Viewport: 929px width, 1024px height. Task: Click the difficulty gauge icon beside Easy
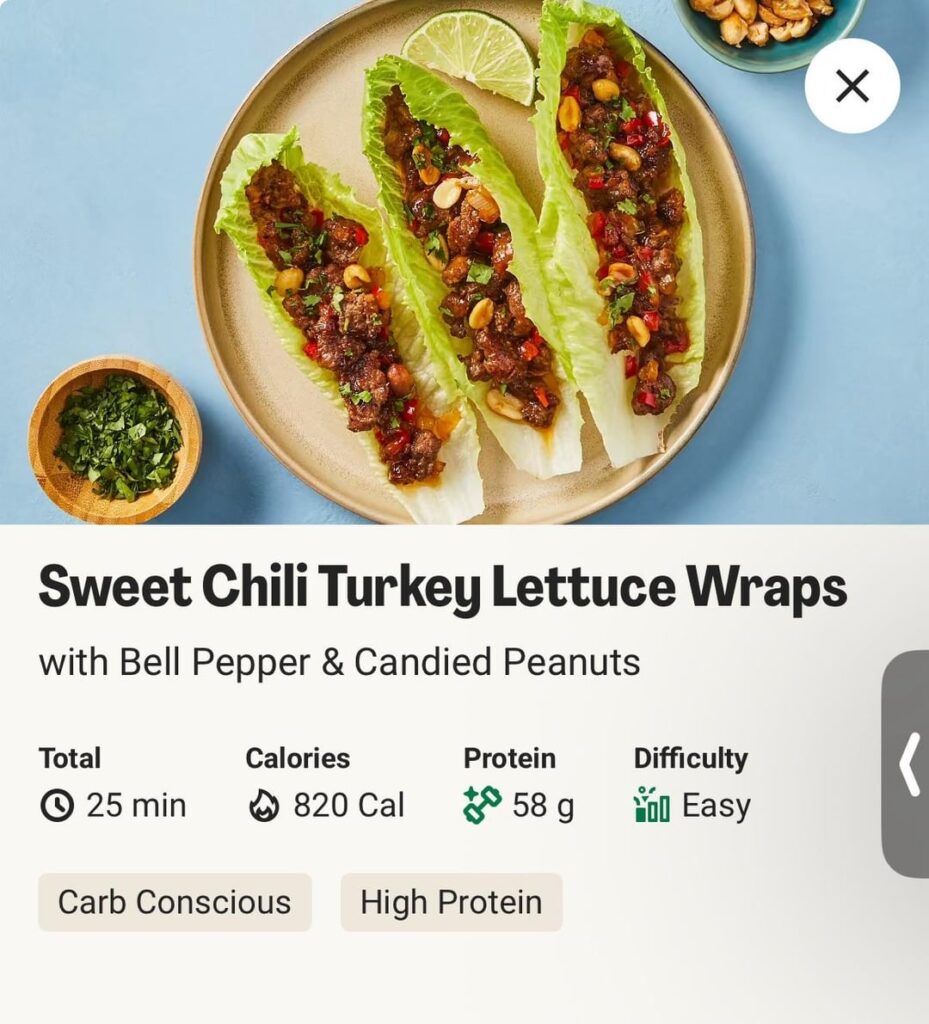(654, 804)
